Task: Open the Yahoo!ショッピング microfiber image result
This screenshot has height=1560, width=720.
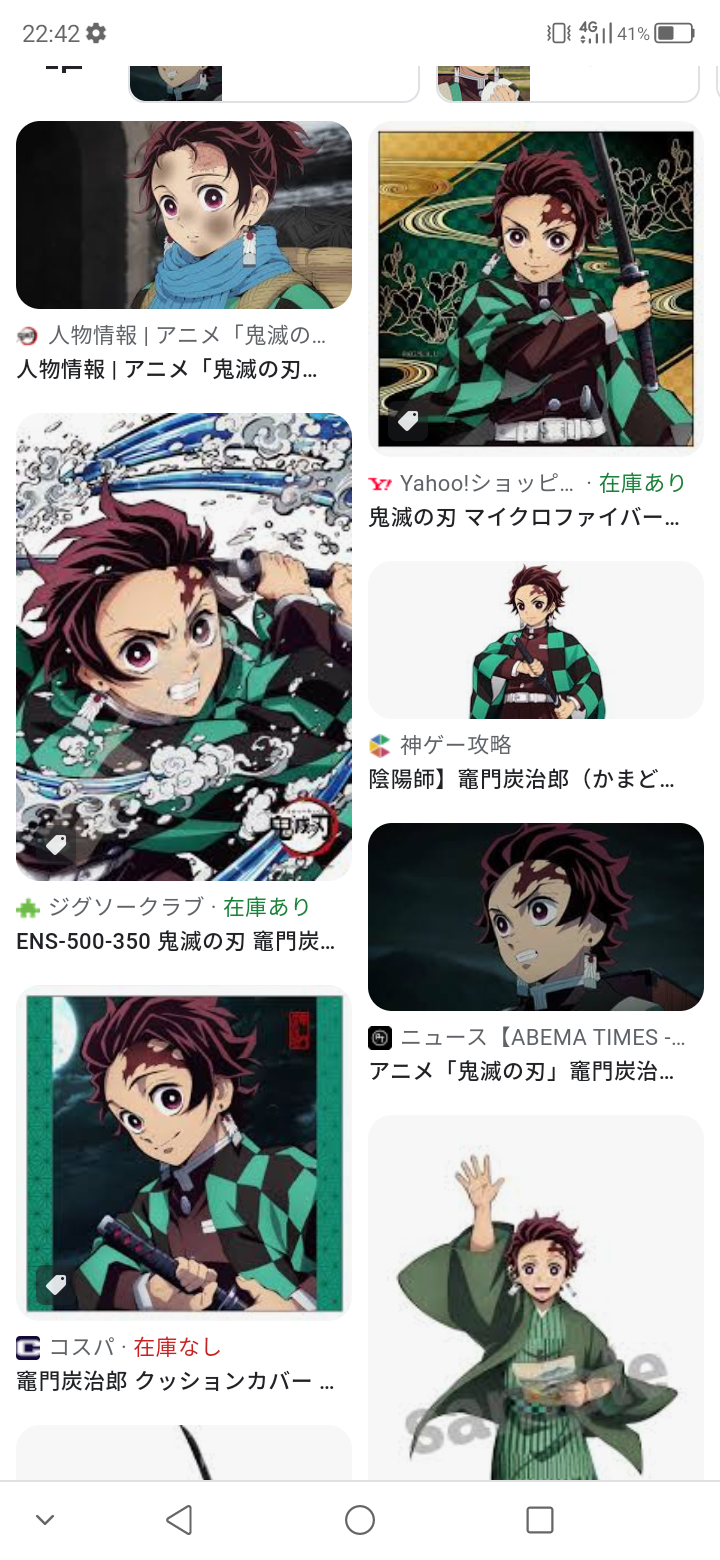Action: click(536, 288)
